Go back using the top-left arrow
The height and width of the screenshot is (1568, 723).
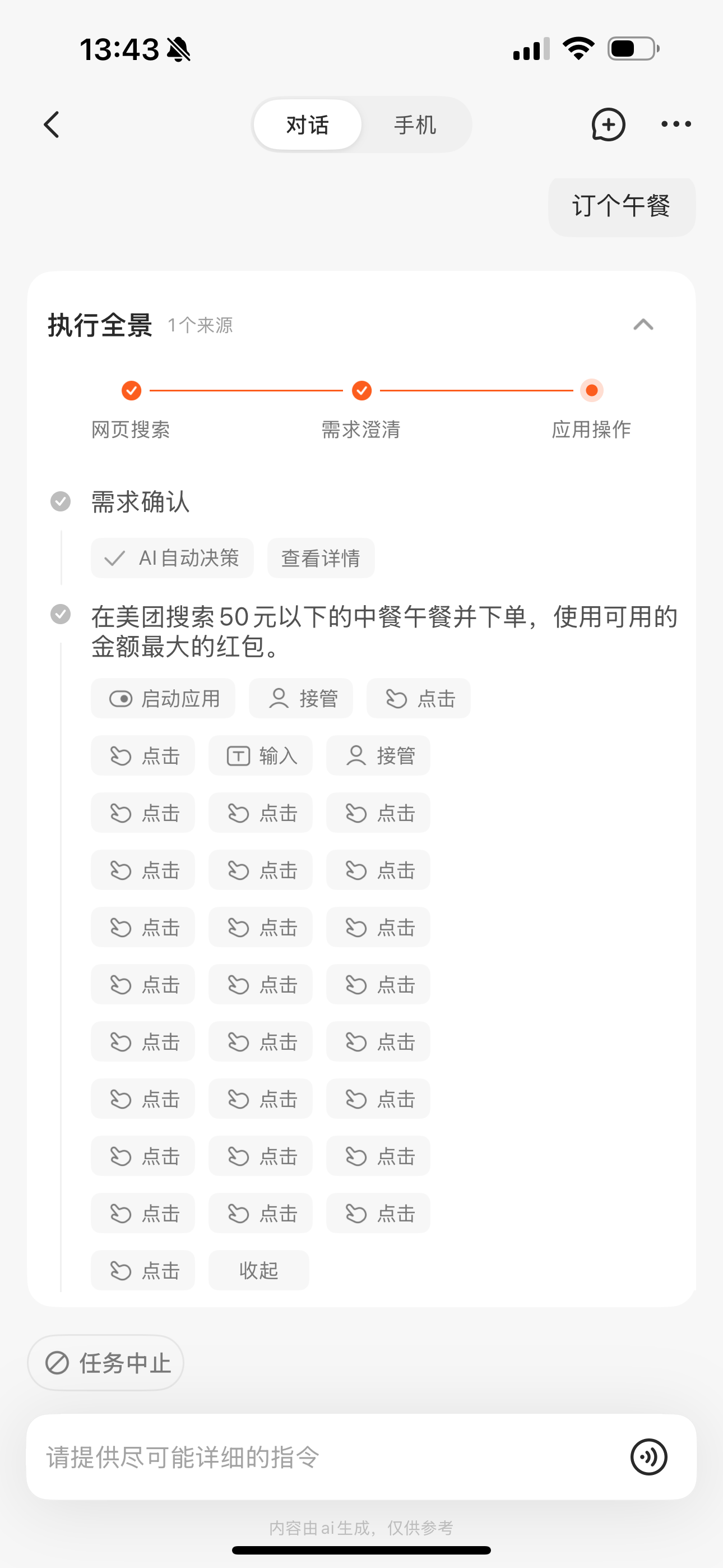coord(52,125)
